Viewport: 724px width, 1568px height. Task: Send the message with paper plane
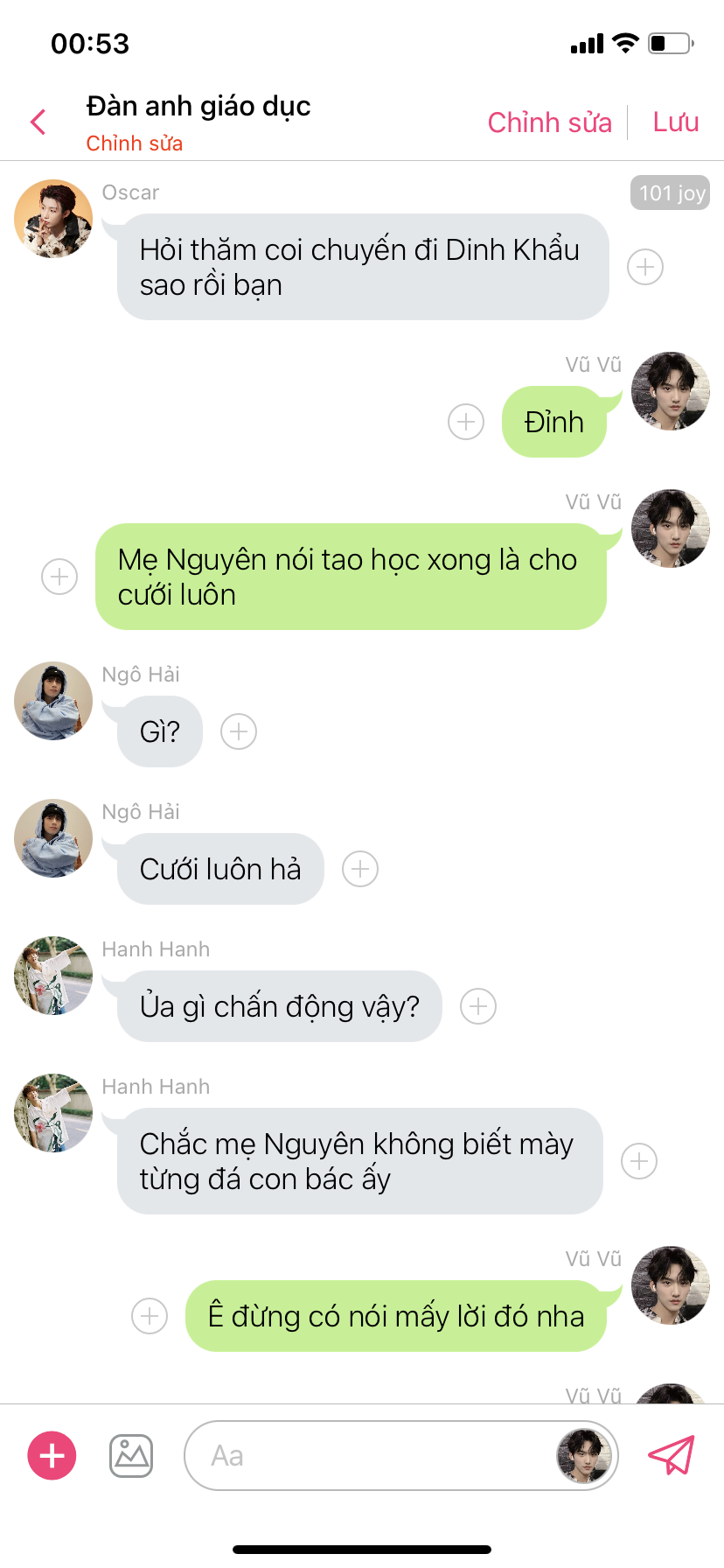pos(672,1456)
